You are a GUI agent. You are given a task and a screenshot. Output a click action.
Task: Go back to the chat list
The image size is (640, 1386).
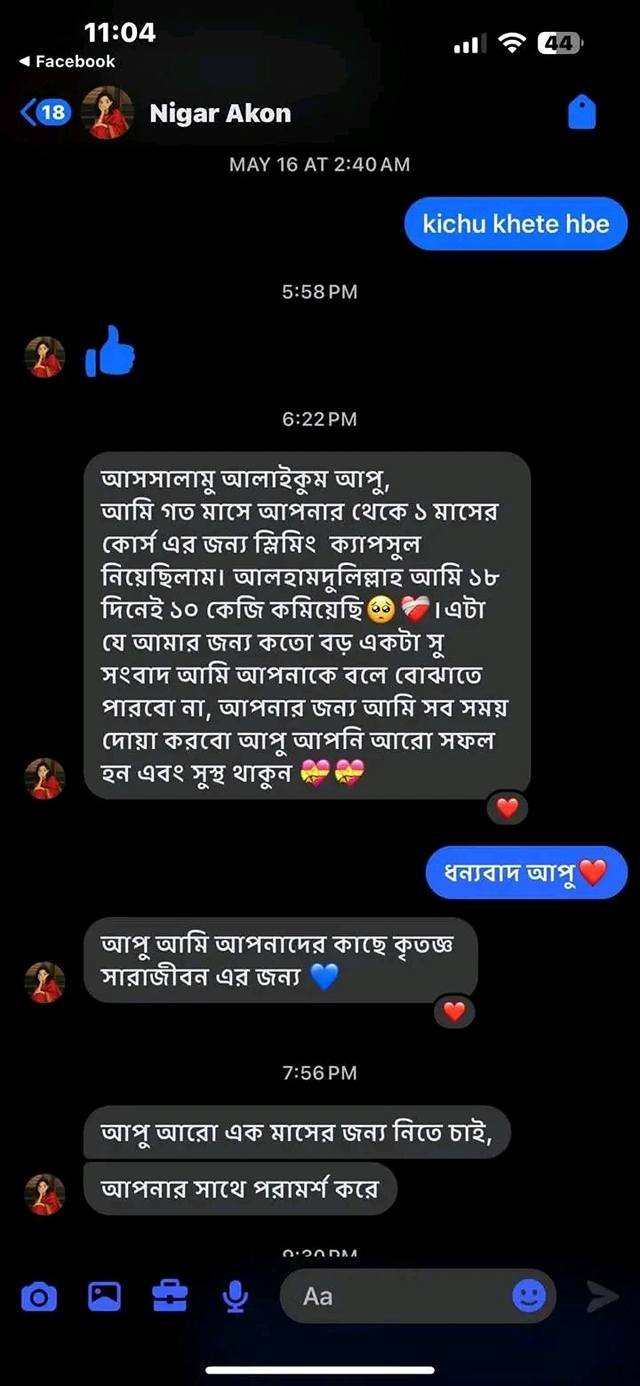tap(42, 112)
